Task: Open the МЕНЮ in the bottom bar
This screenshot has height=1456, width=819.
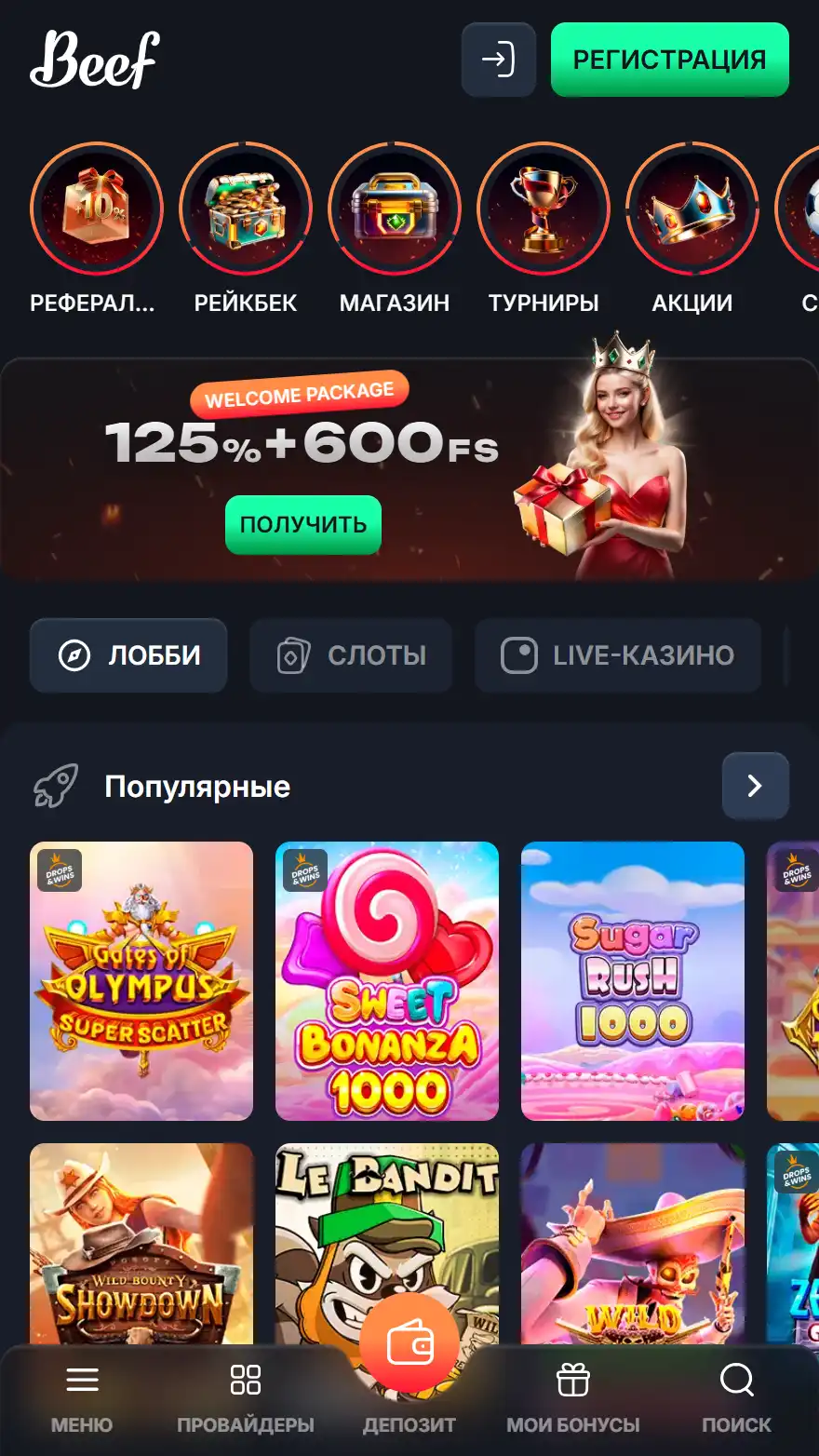Action: click(82, 1396)
